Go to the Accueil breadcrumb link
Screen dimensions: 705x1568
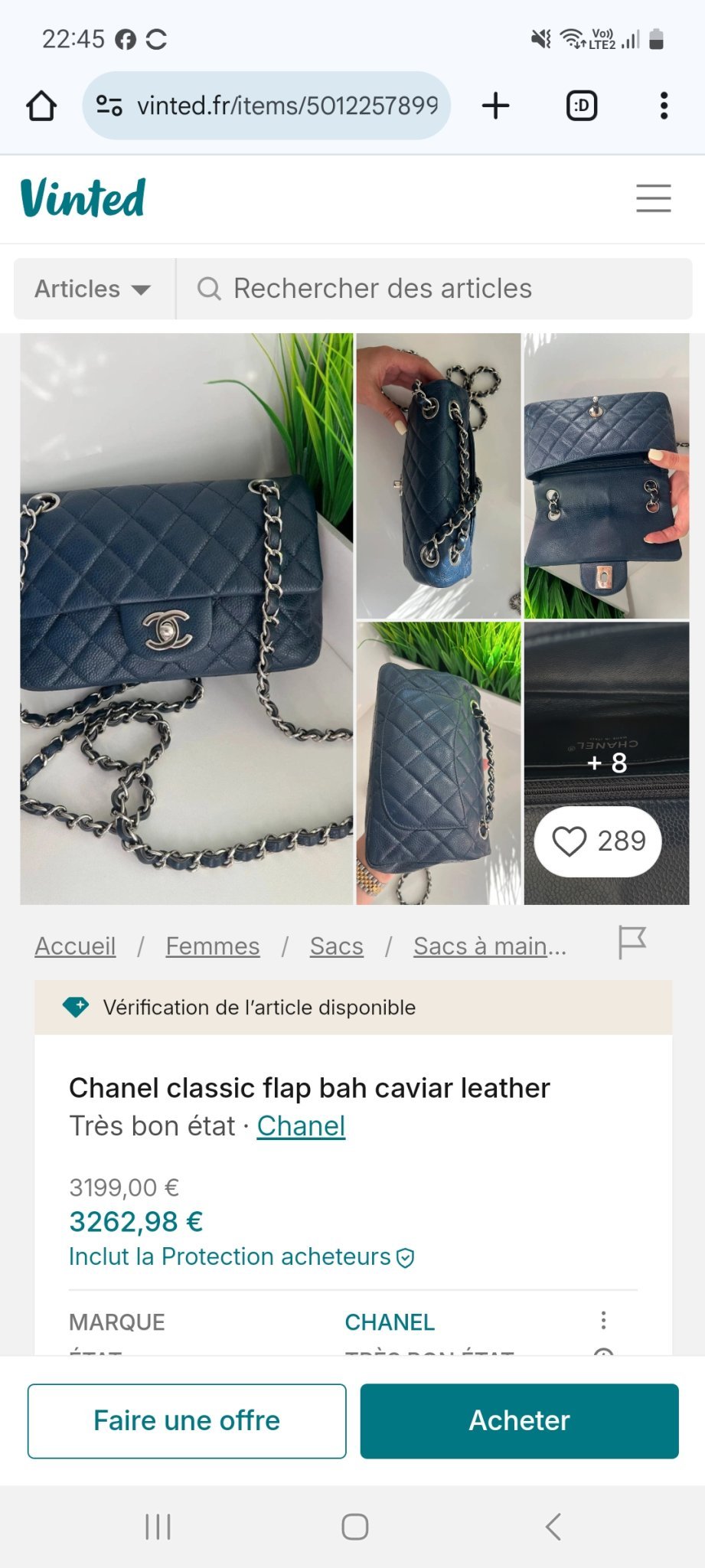tap(75, 946)
